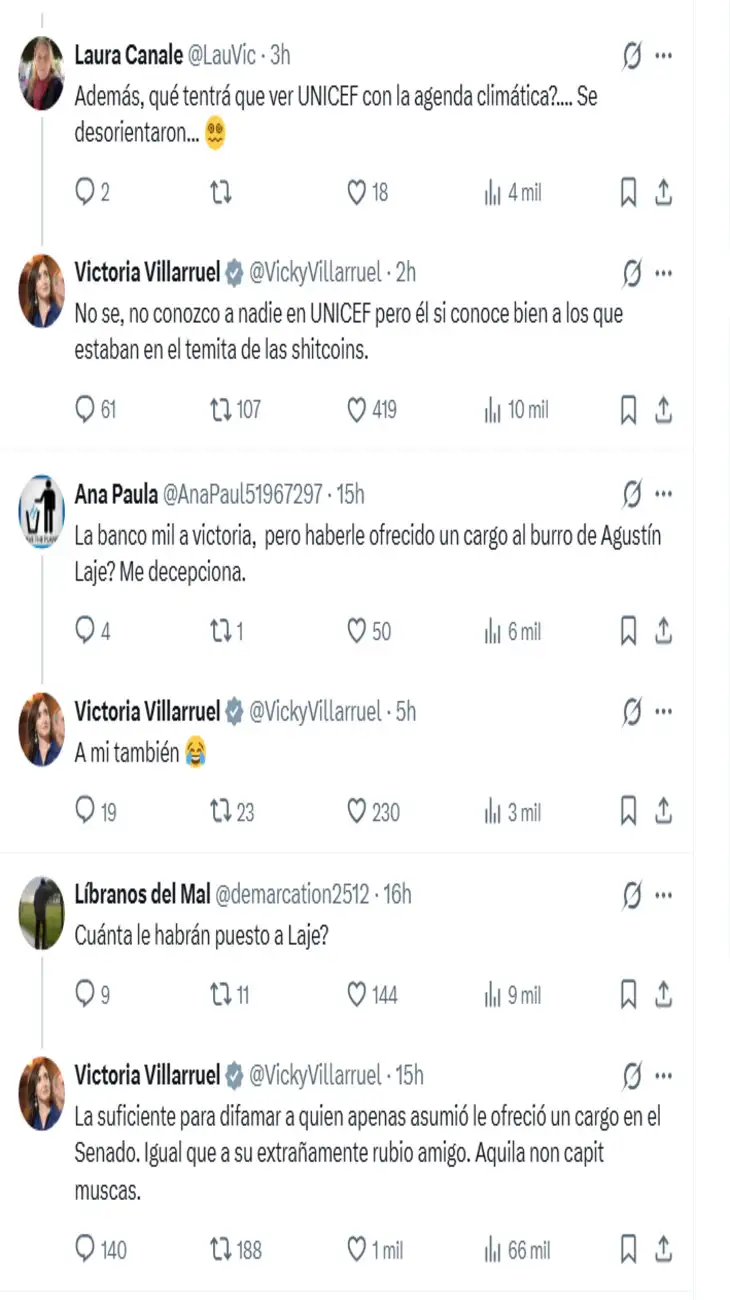Reply to Líbranos del Mal's tweet about Laje

[85, 994]
